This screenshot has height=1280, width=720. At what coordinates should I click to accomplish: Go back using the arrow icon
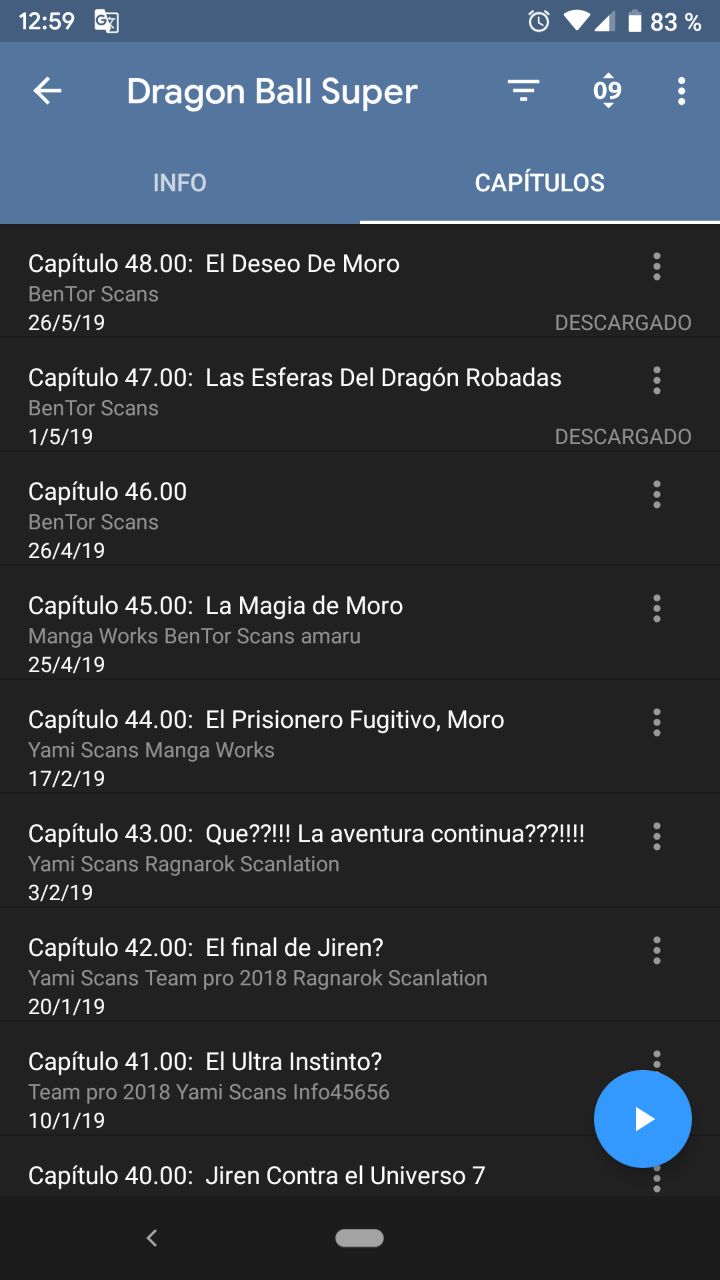[x=47, y=91]
